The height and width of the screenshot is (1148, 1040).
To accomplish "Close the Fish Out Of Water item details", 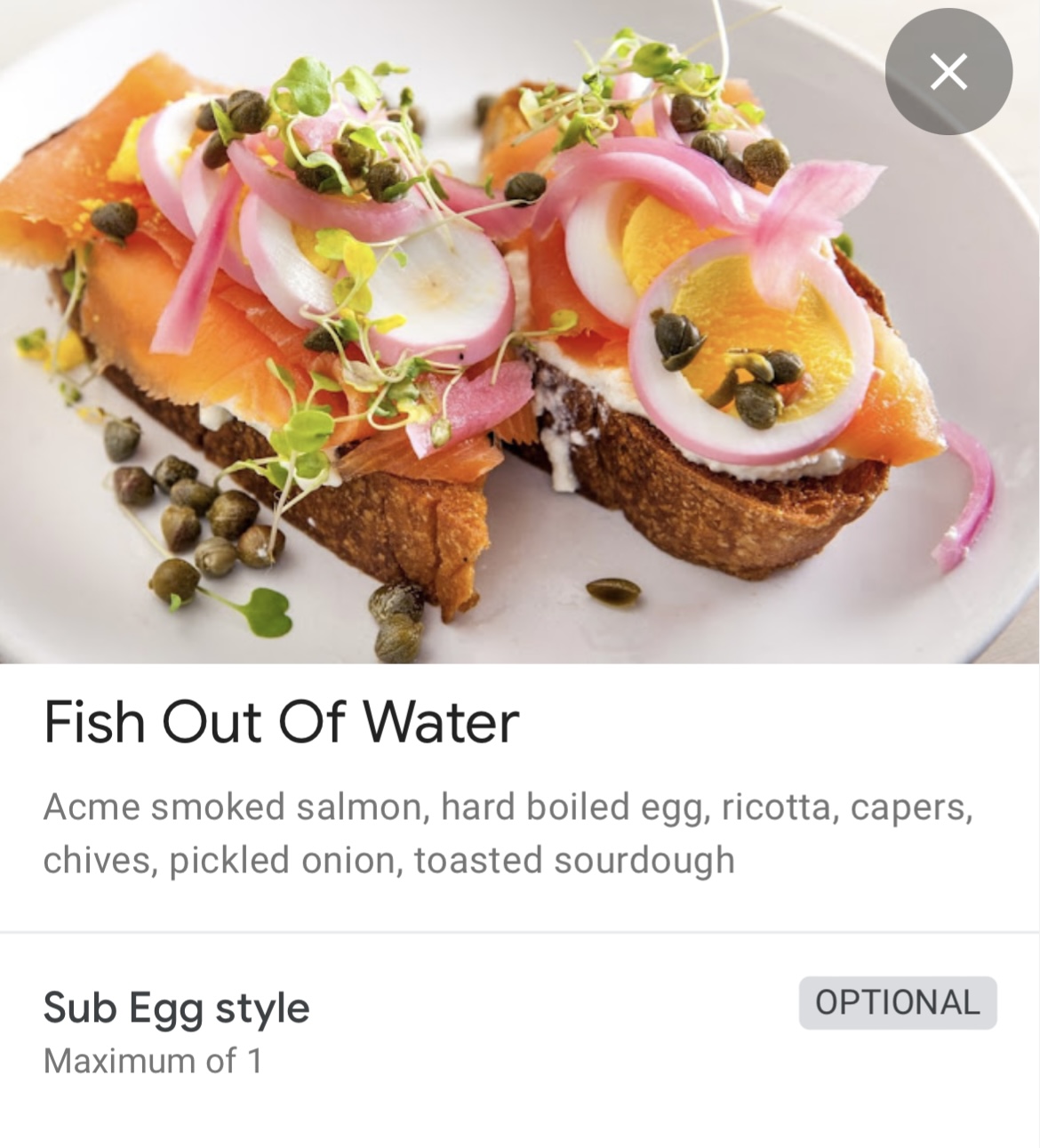I will [948, 72].
